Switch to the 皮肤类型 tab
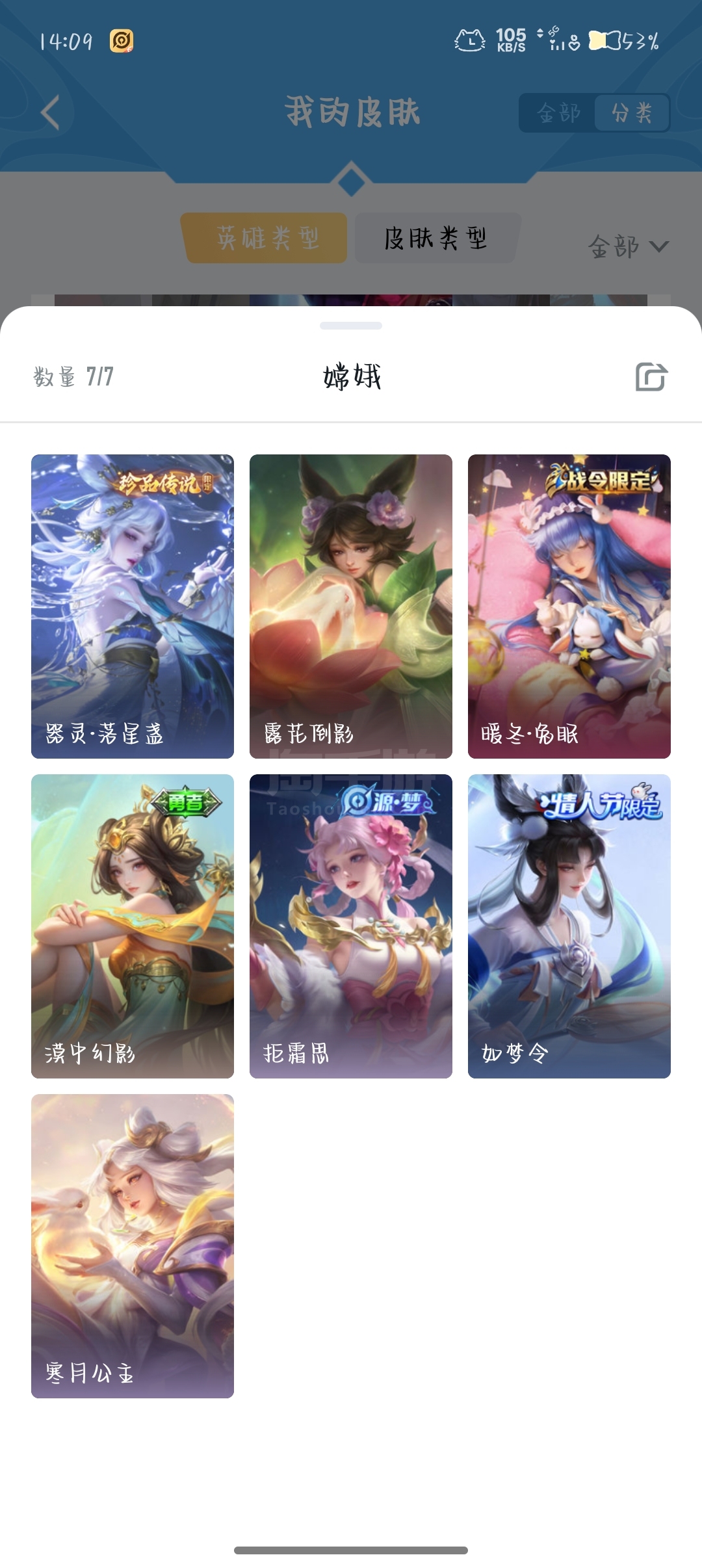Screen dimensions: 702x1568 436,238
